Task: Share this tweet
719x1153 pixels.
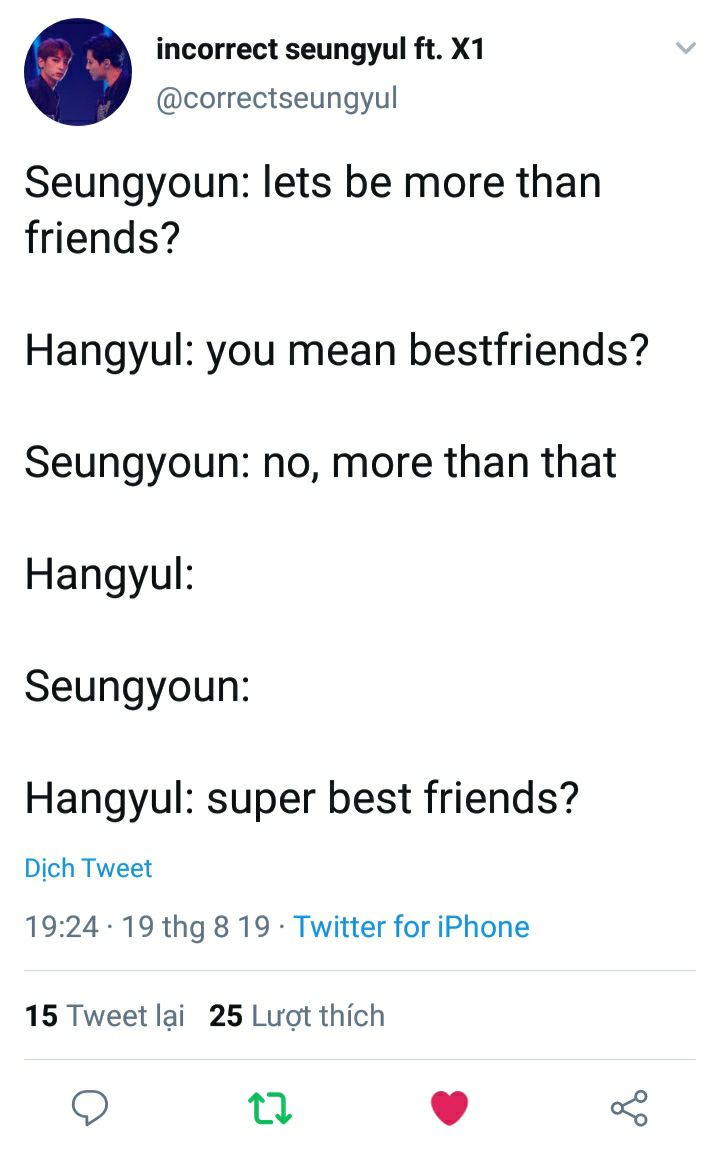Action: coord(629,1107)
